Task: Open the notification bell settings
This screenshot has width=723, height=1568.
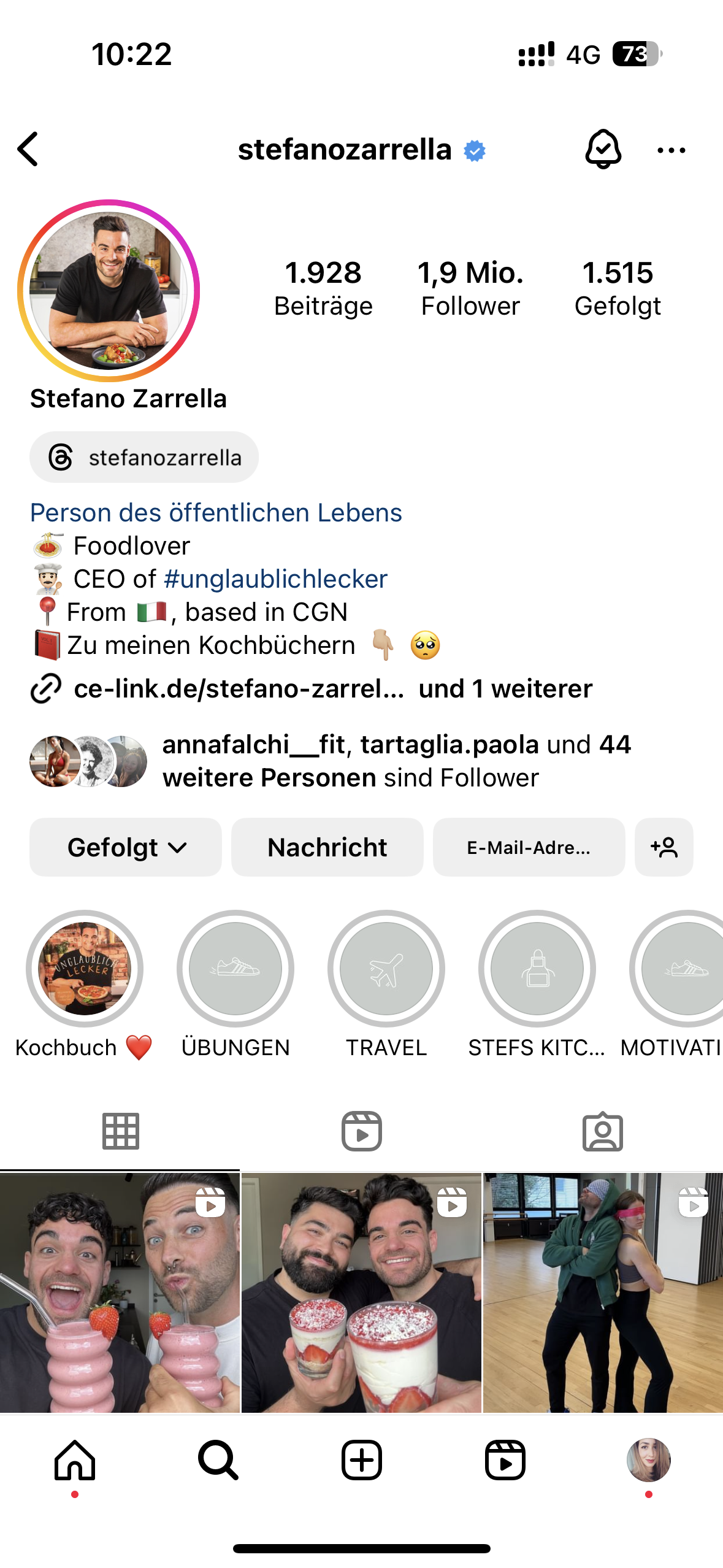Action: (603, 149)
